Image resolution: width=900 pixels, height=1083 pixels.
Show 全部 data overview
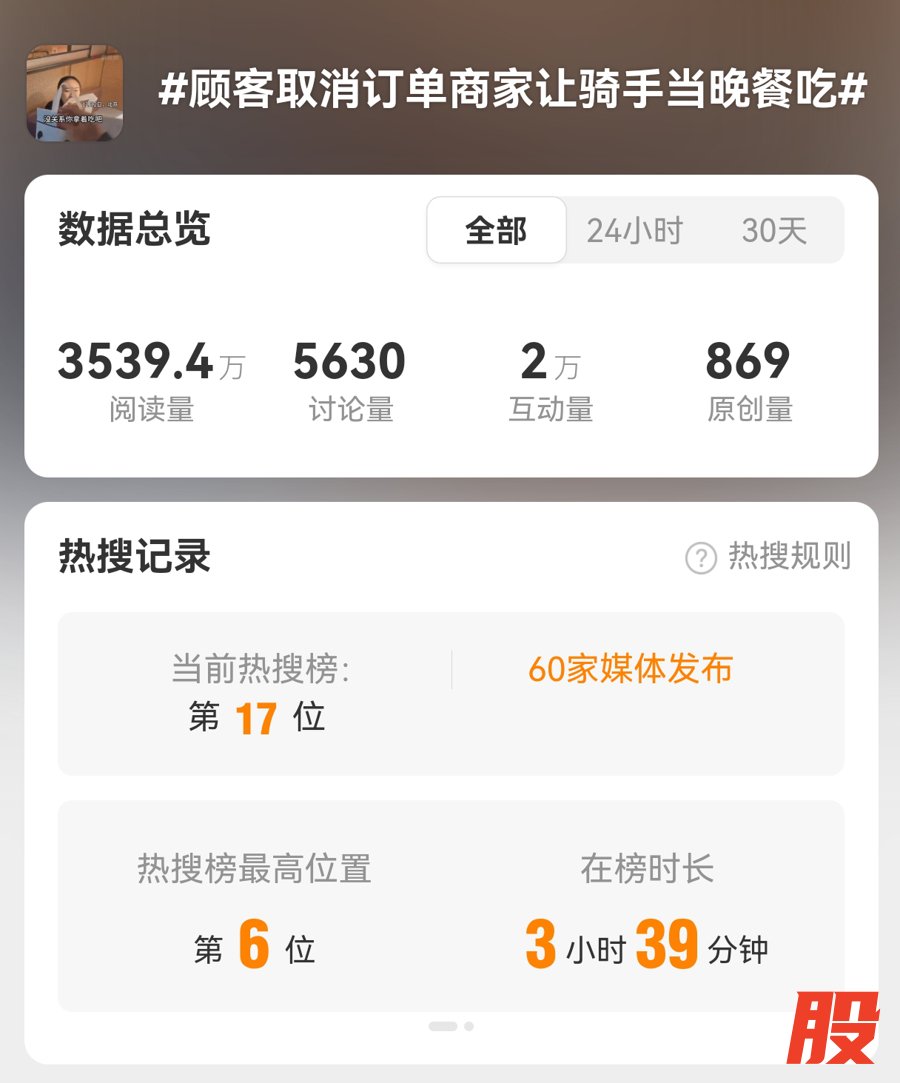click(x=496, y=231)
